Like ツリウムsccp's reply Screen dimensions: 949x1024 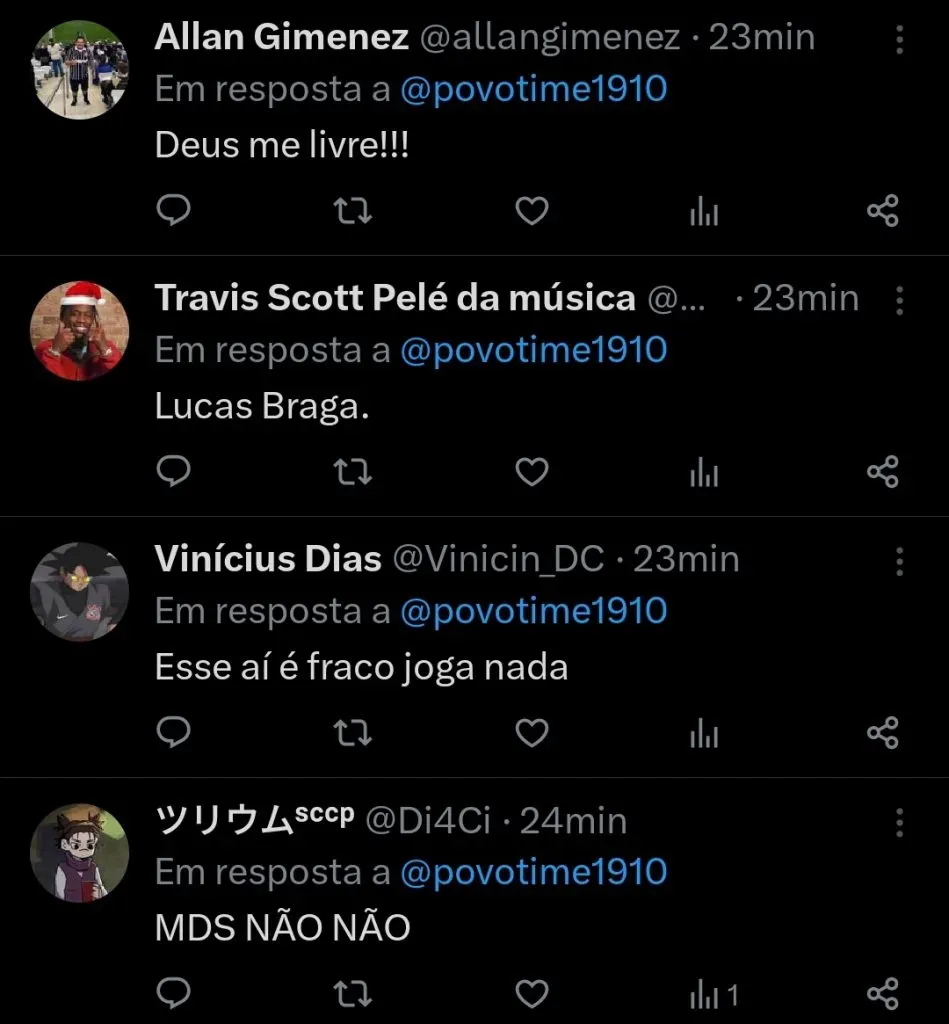531,992
